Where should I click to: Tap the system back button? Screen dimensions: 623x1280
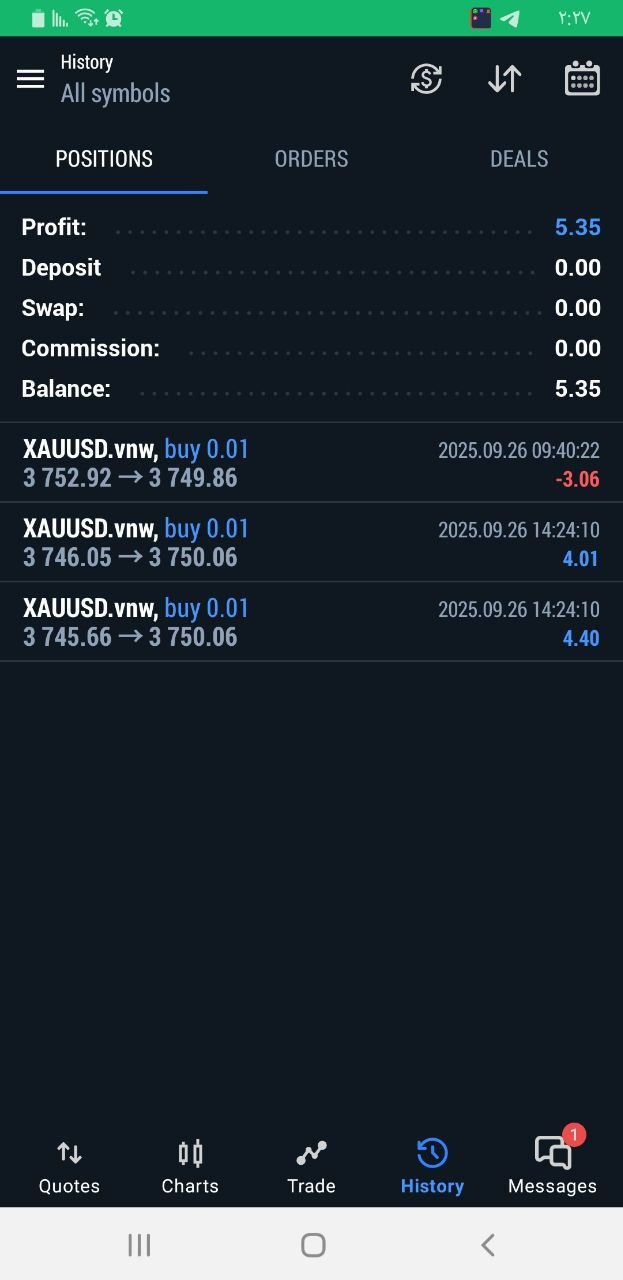(x=488, y=1245)
